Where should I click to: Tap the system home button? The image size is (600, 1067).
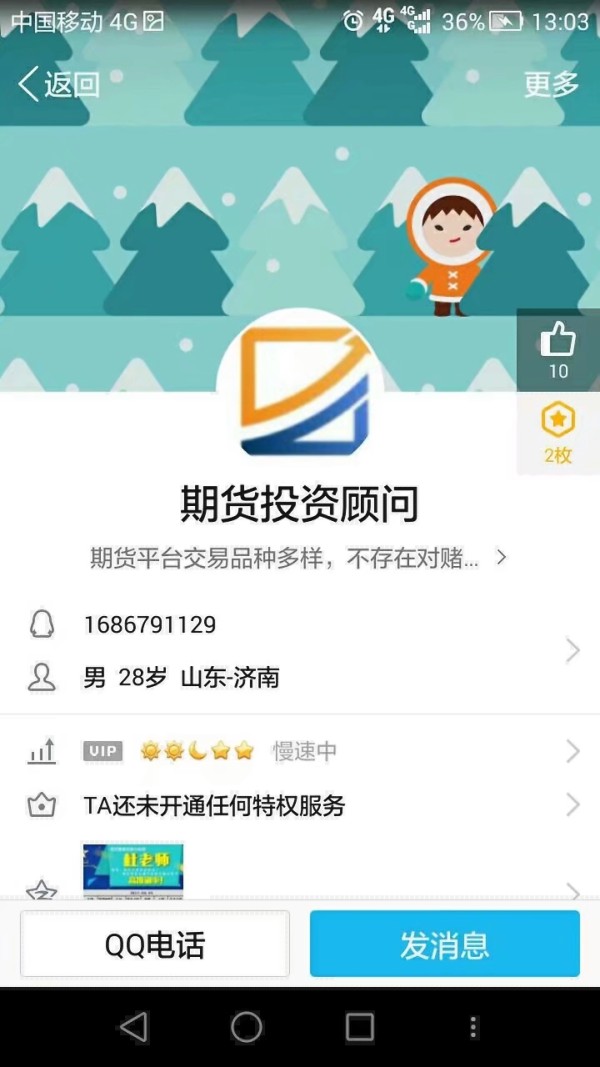point(246,1027)
